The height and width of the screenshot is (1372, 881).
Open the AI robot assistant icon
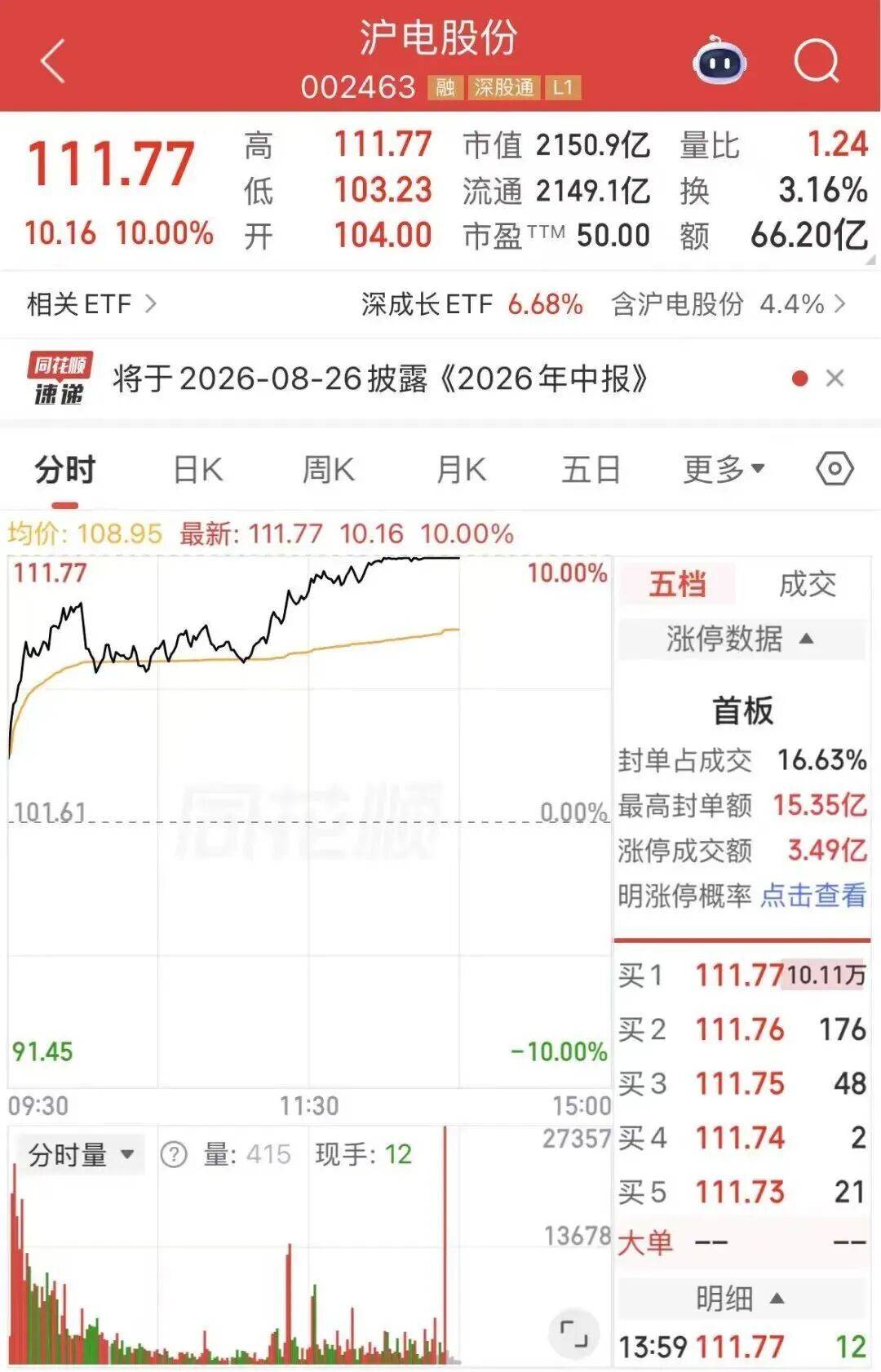click(719, 60)
